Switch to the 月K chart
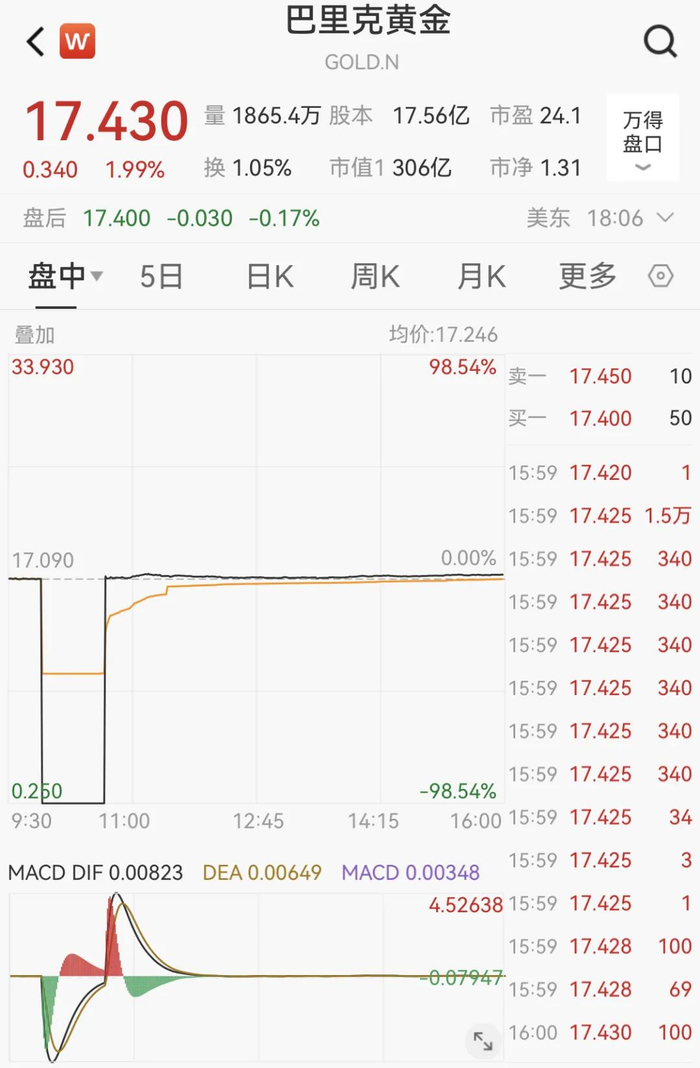Image resolution: width=700 pixels, height=1068 pixels. (481, 276)
